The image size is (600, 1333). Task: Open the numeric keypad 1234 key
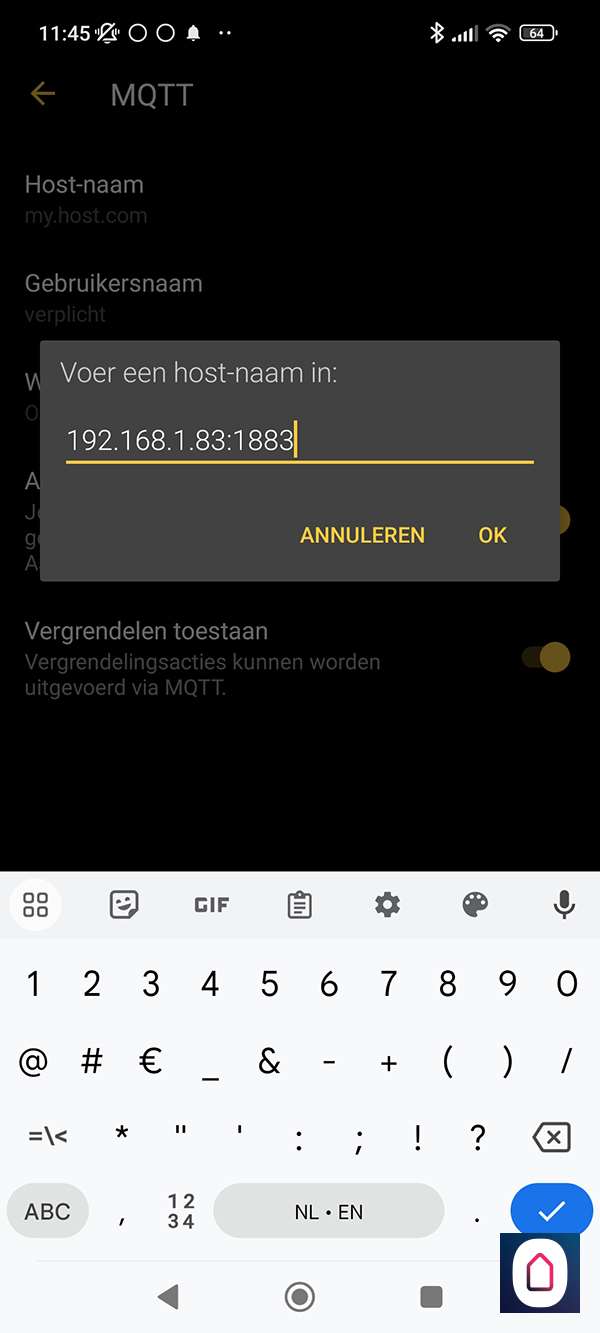coord(181,1212)
